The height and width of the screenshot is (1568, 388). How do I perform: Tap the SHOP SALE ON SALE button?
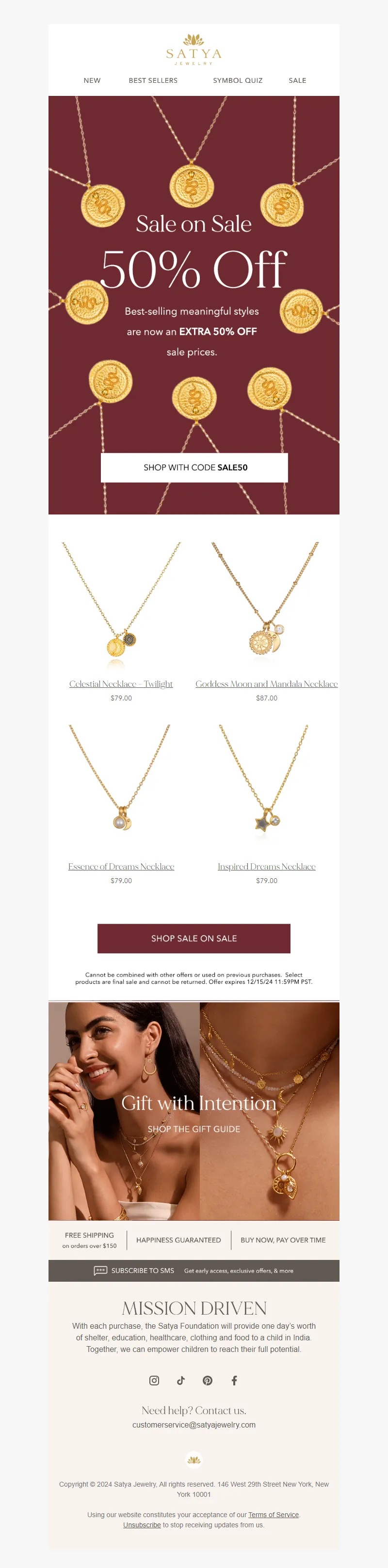[194, 939]
